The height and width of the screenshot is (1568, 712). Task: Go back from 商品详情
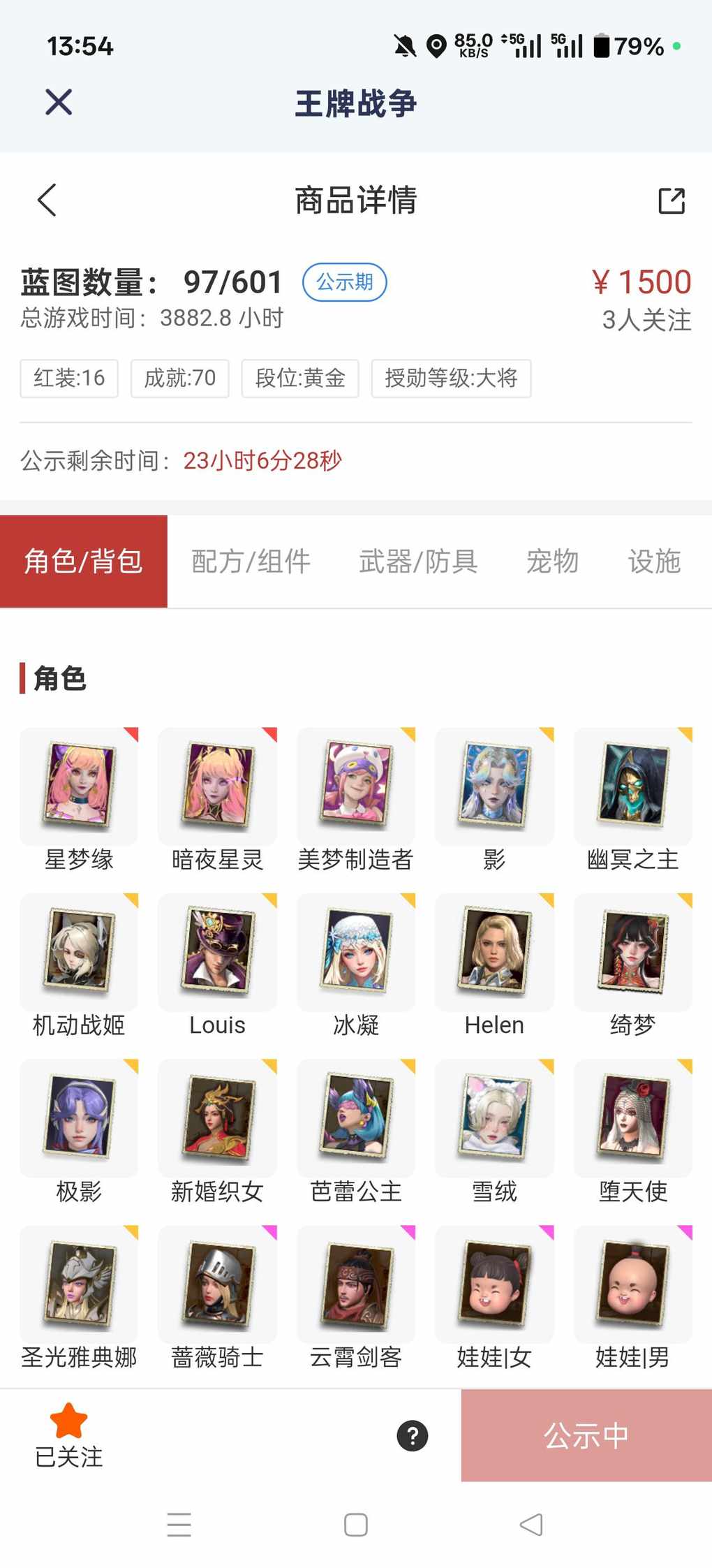tap(47, 200)
